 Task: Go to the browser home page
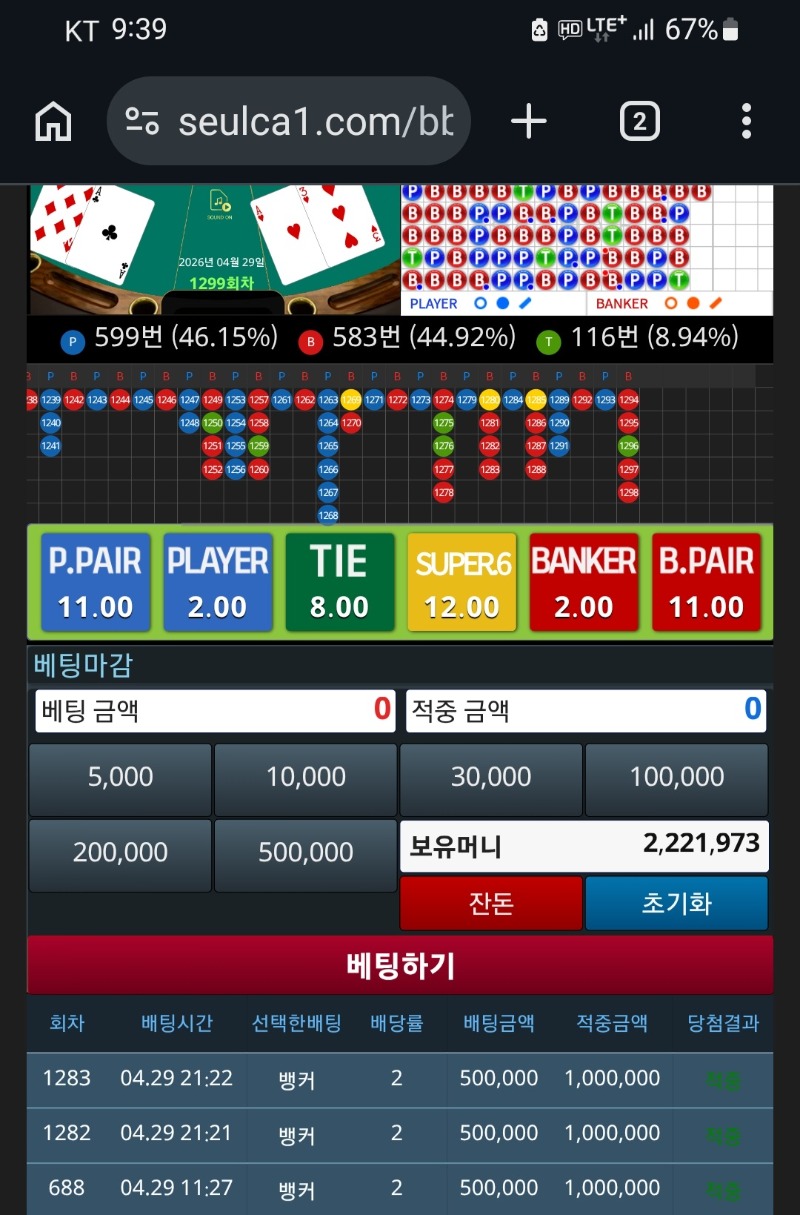click(x=53, y=122)
